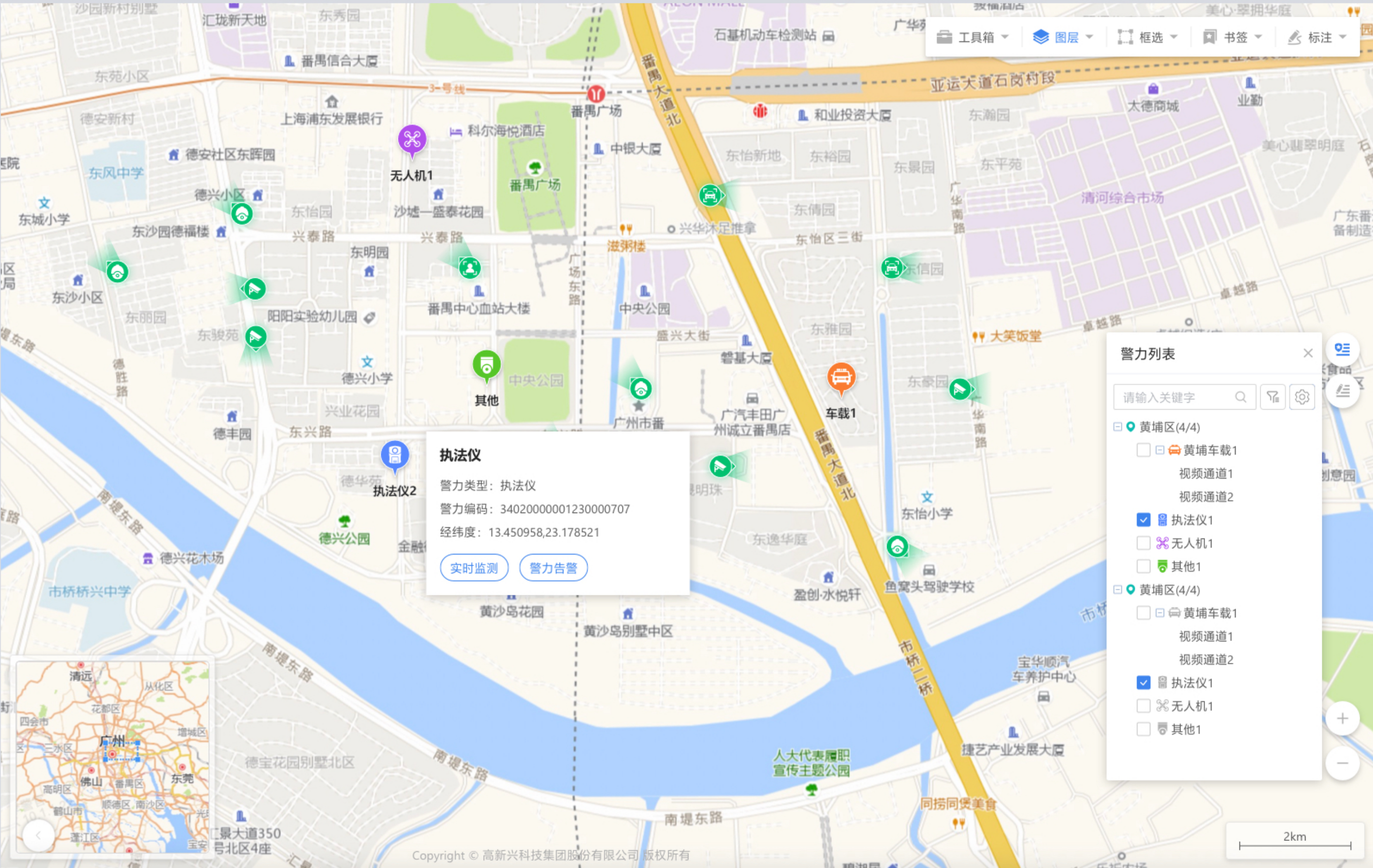Select the orange 车载1 vehicle marker
The height and width of the screenshot is (868, 1373).
(x=841, y=377)
